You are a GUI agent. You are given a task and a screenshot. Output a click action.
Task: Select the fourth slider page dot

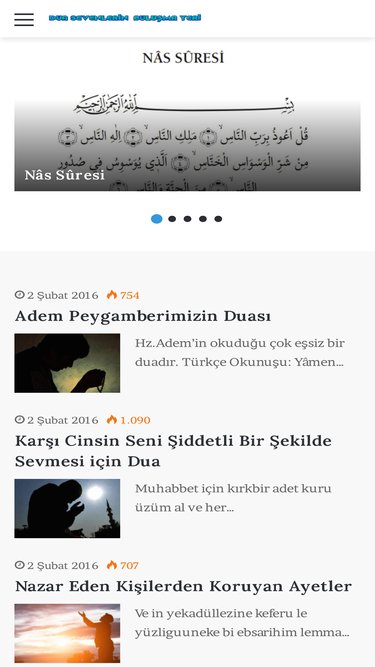(203, 219)
